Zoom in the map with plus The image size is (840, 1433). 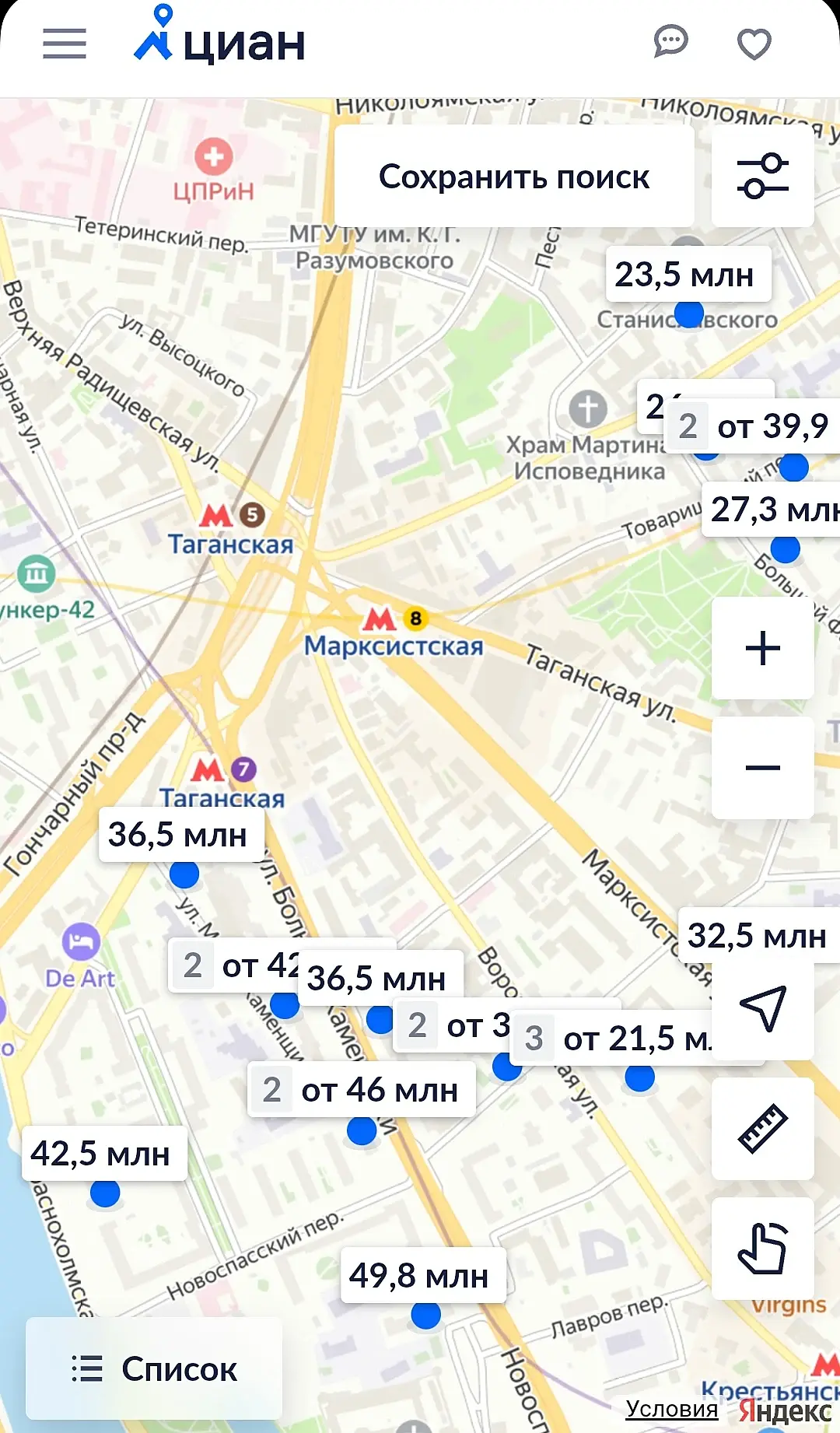click(762, 648)
